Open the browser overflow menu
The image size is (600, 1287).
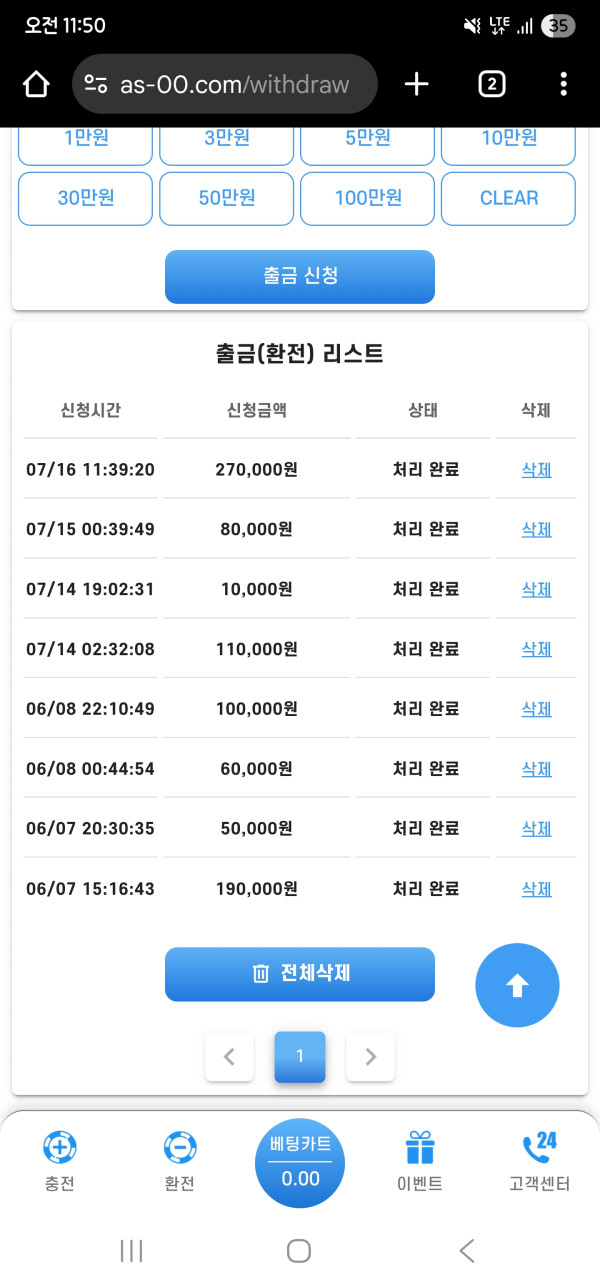[x=564, y=84]
